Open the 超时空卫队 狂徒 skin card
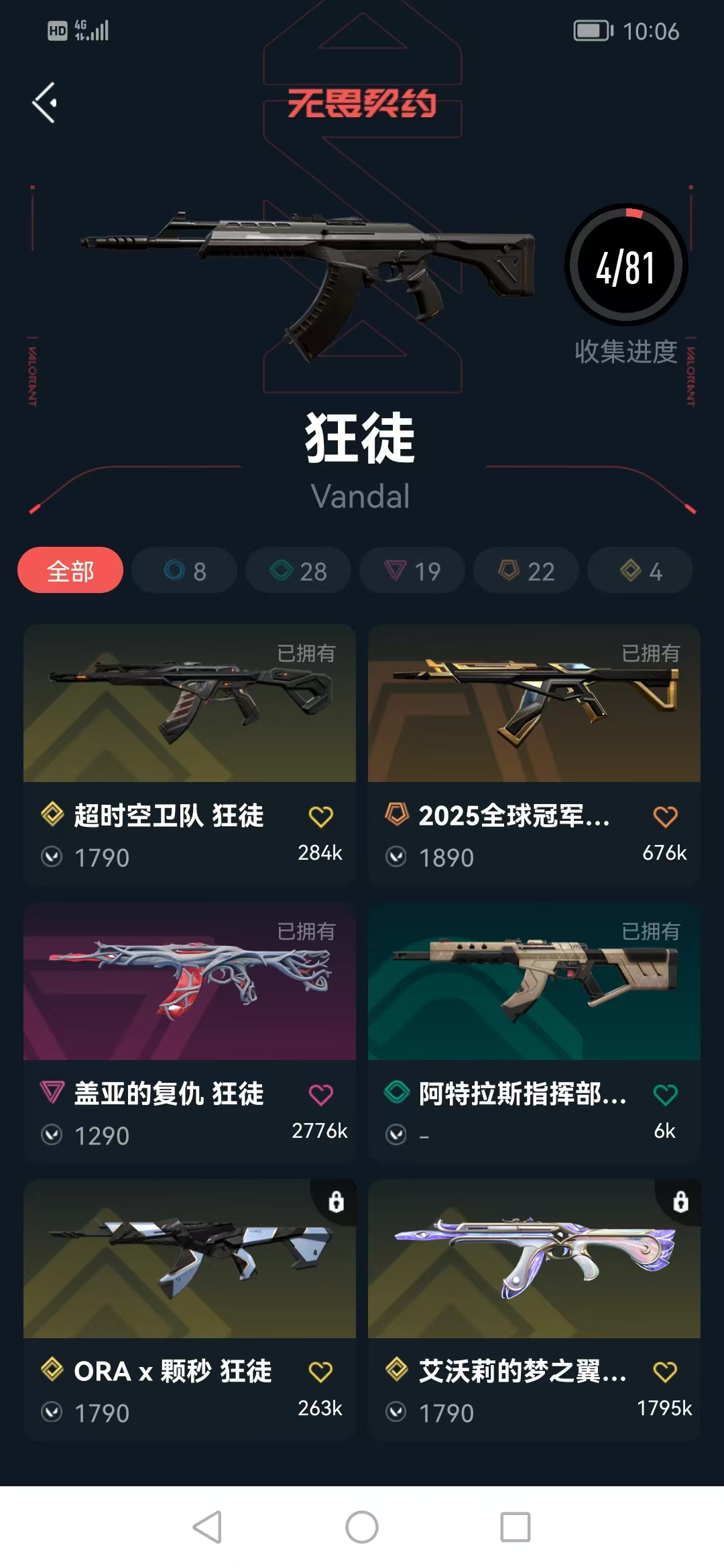724x1568 pixels. [190, 755]
